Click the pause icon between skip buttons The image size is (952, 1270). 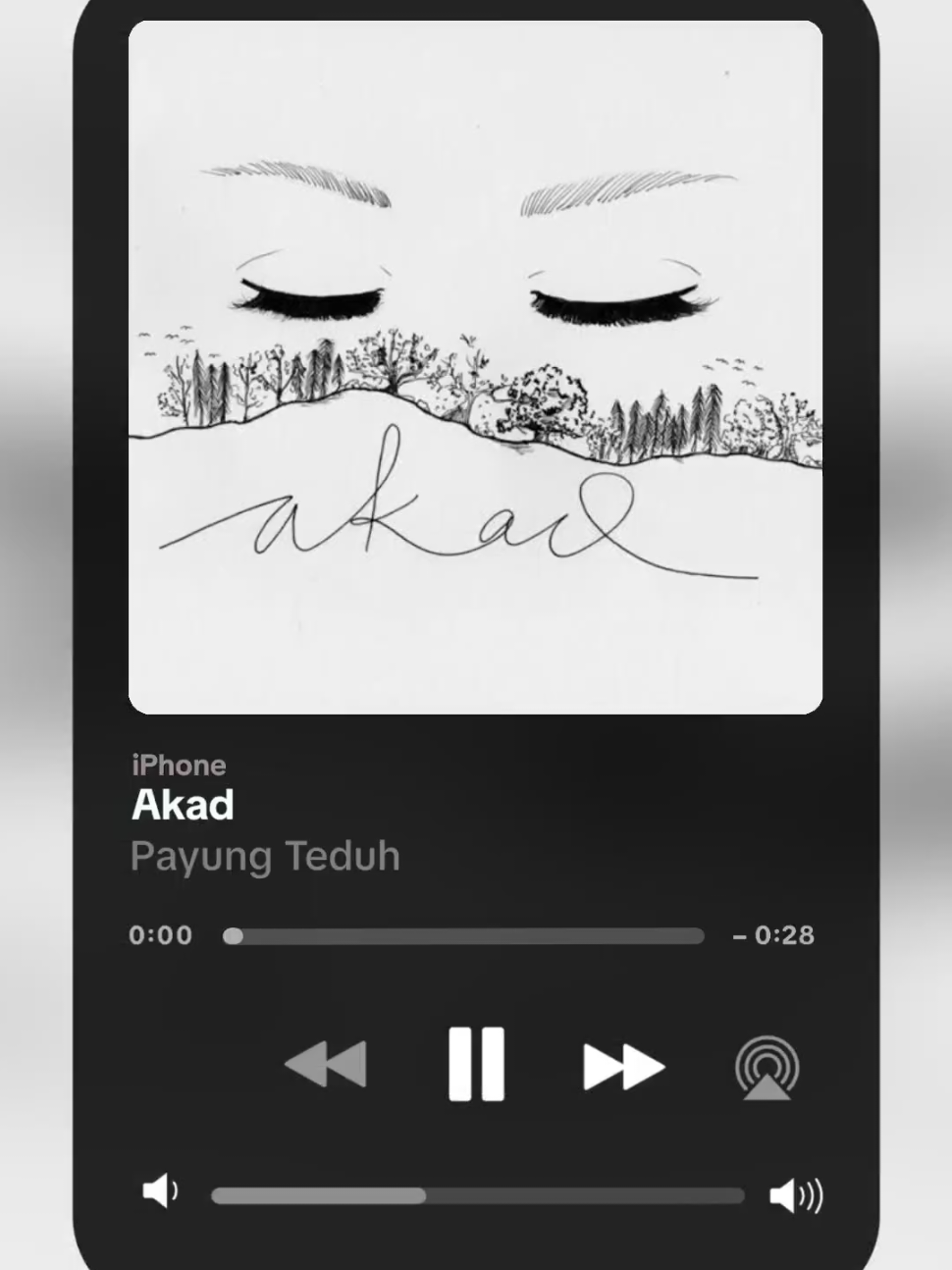point(475,1066)
